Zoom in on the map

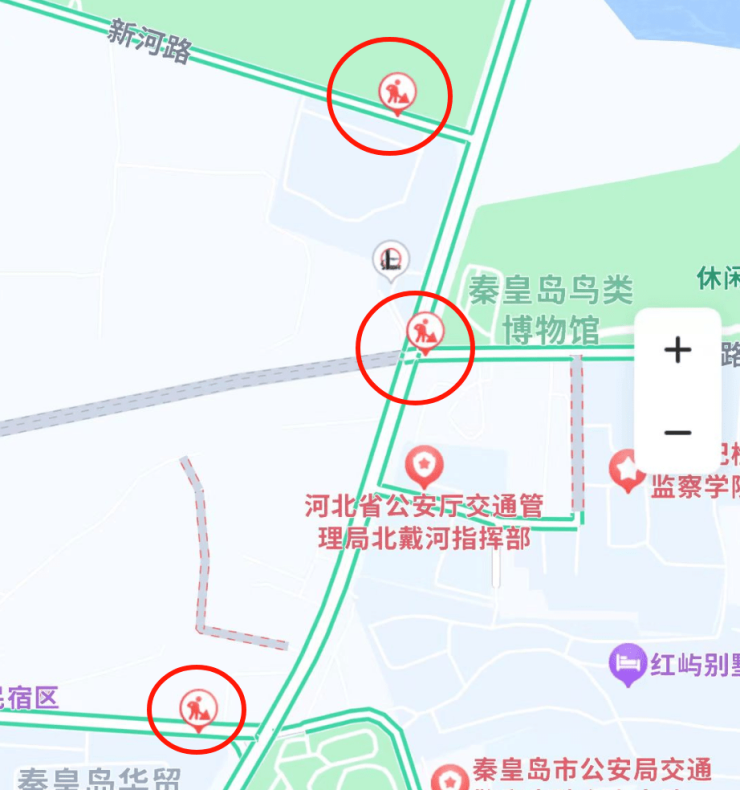point(678,350)
